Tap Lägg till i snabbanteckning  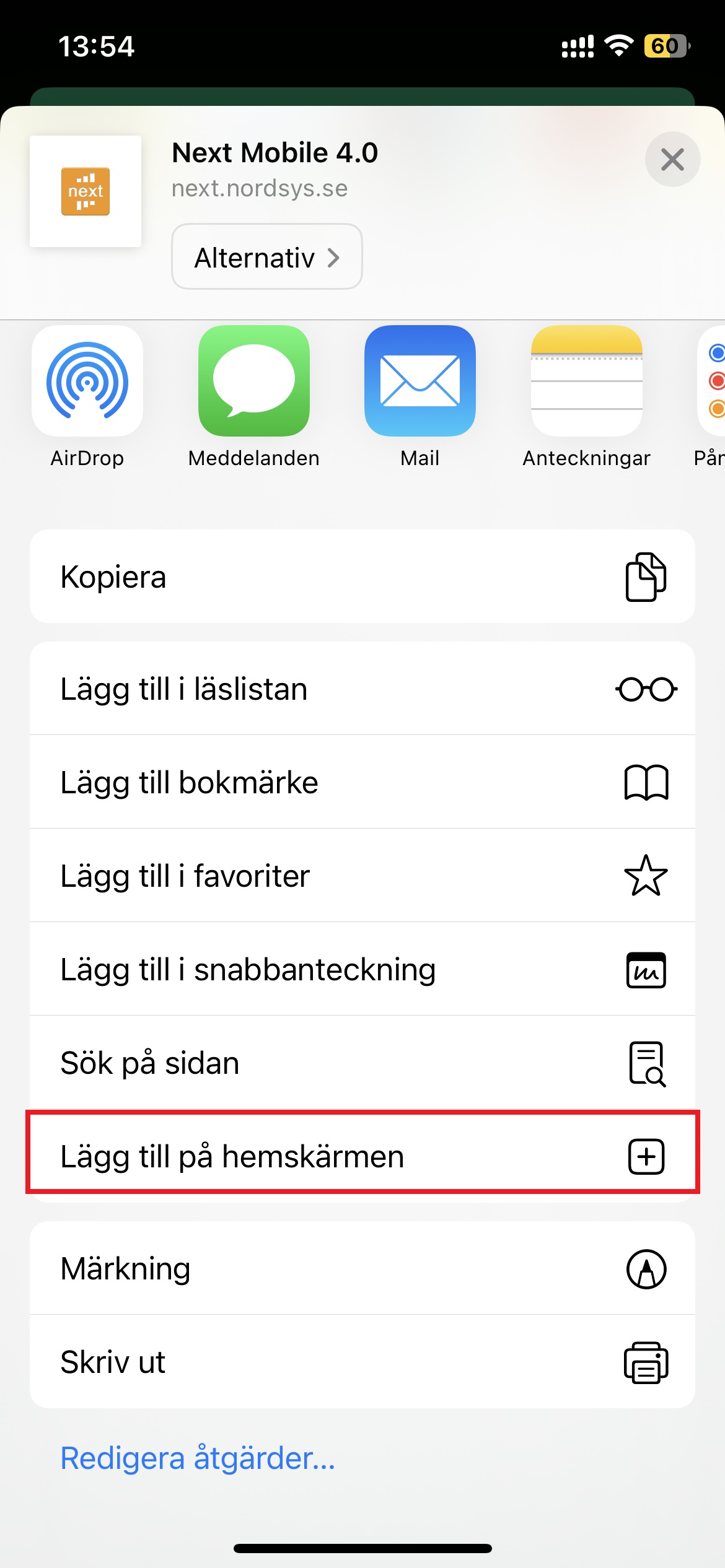point(362,969)
